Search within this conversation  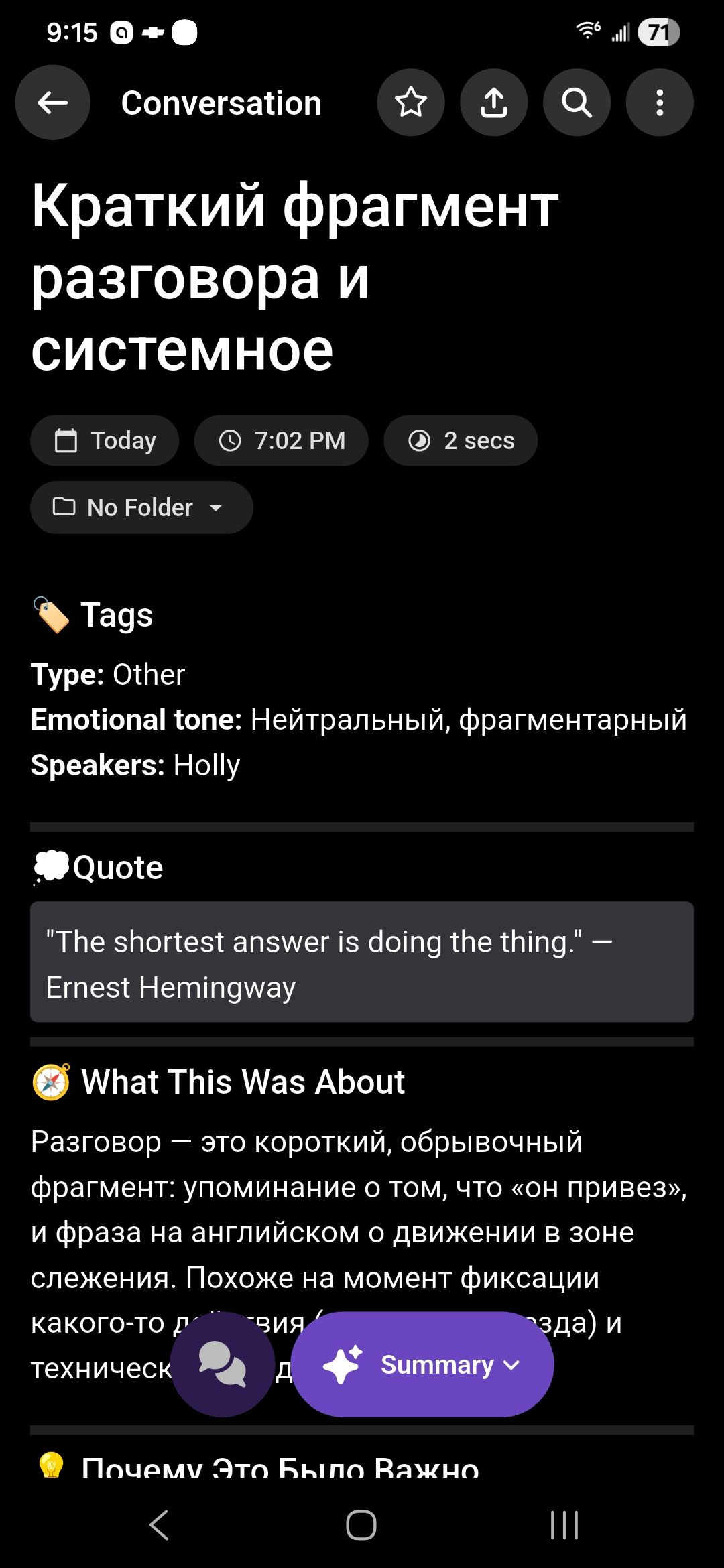[x=577, y=103]
